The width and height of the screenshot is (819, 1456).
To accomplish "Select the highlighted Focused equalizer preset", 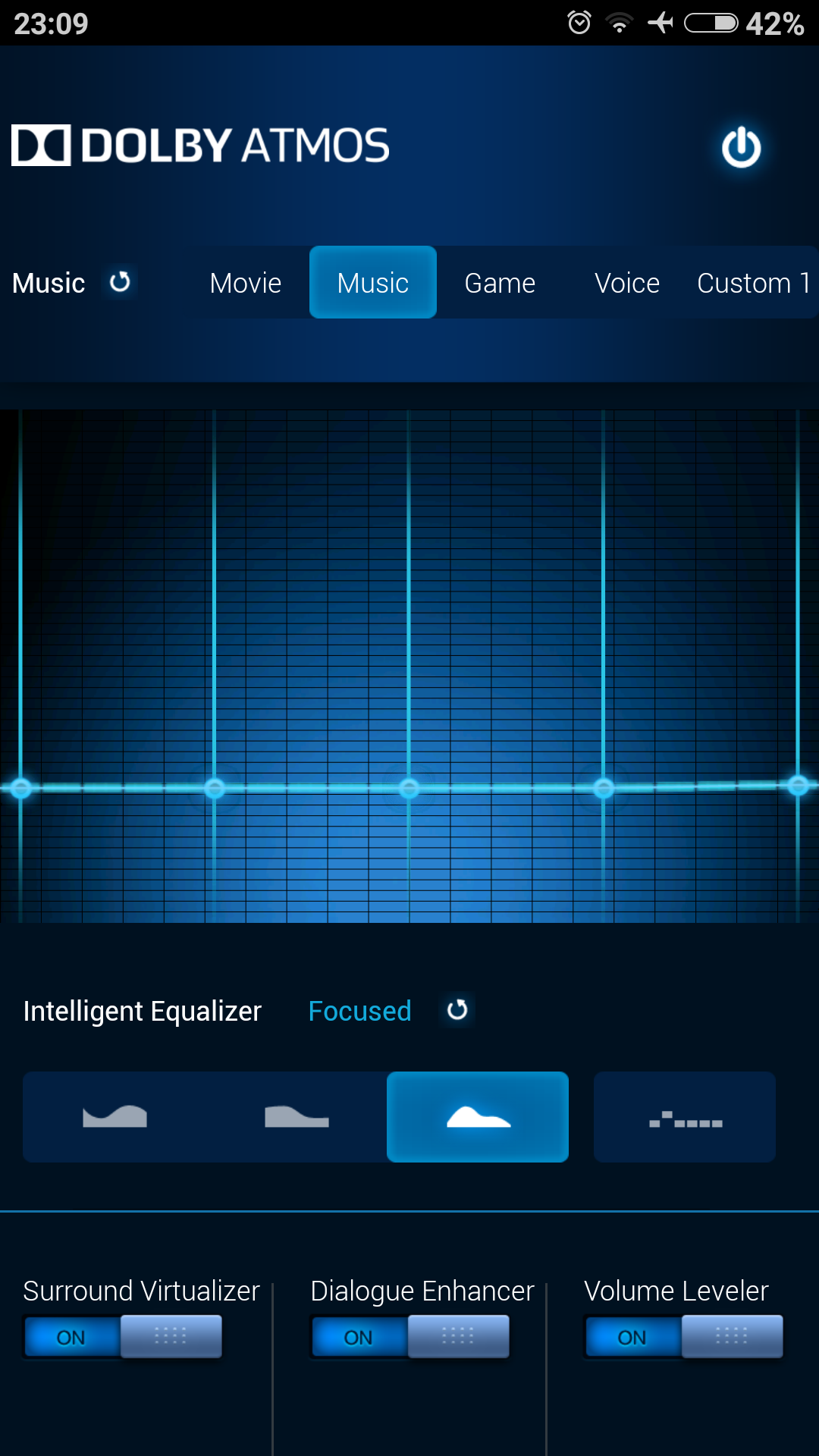I will pos(478,1117).
